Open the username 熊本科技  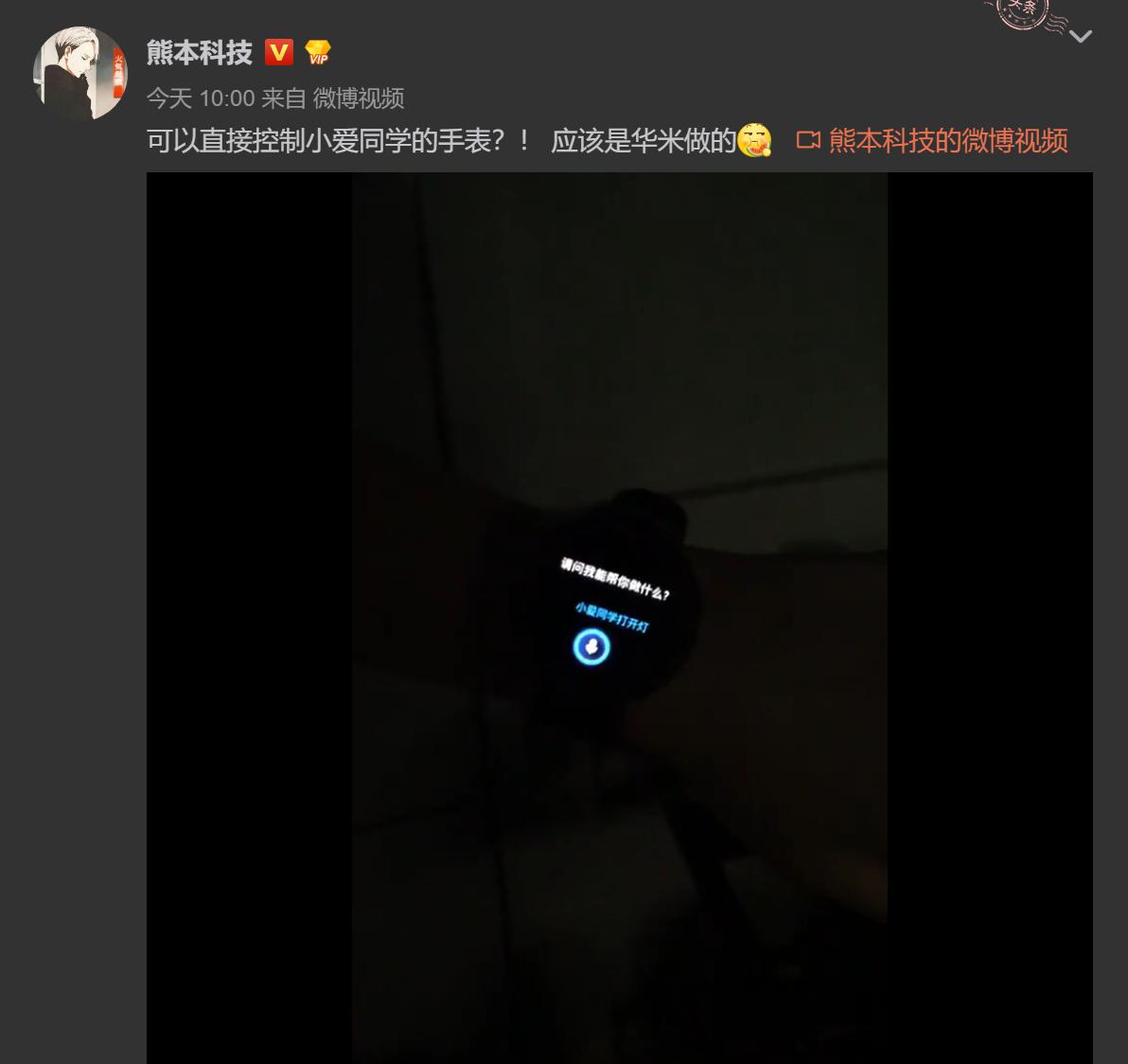coord(199,52)
